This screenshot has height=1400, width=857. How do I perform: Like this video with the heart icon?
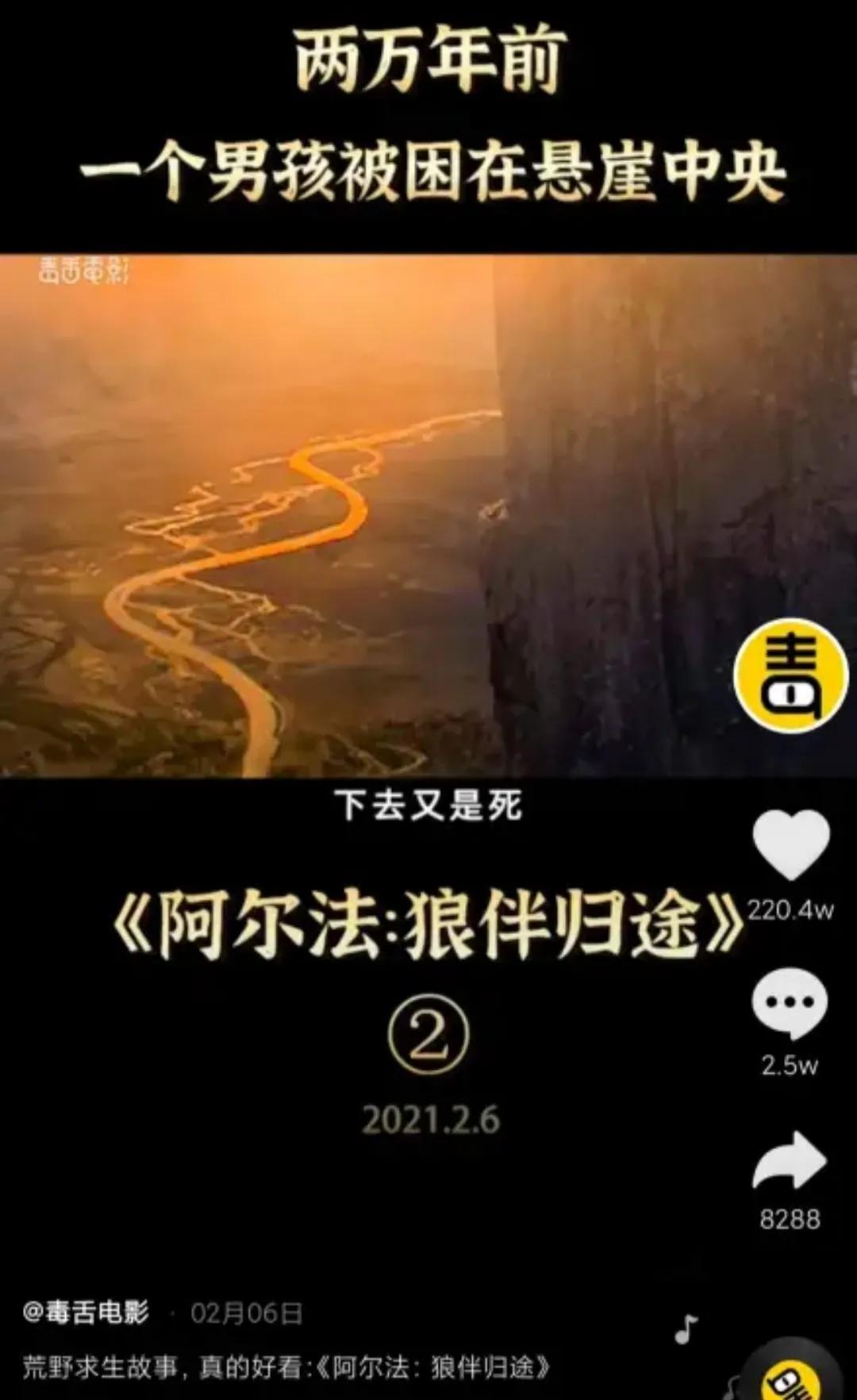790,844
